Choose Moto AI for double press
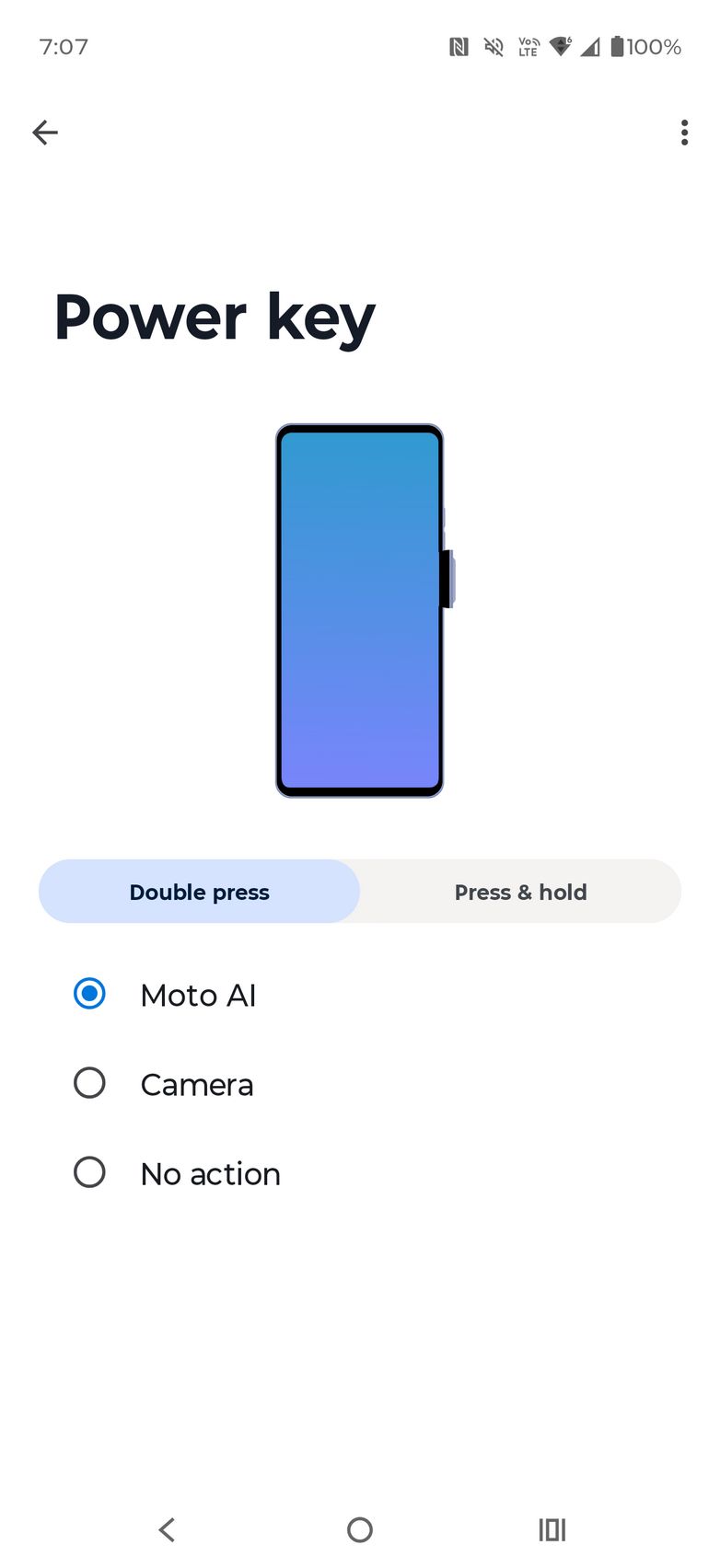720x1568 pixels. (x=89, y=994)
